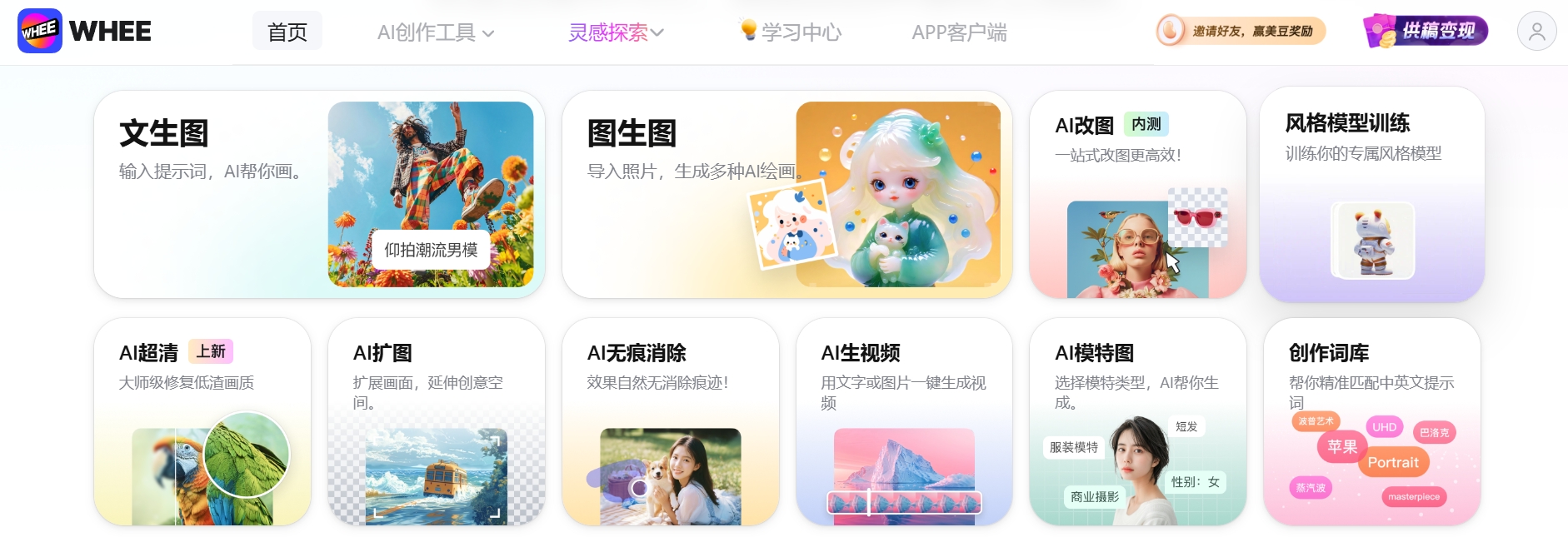Open the 首页 home tab
Screen dimensions: 1568x557
287,32
